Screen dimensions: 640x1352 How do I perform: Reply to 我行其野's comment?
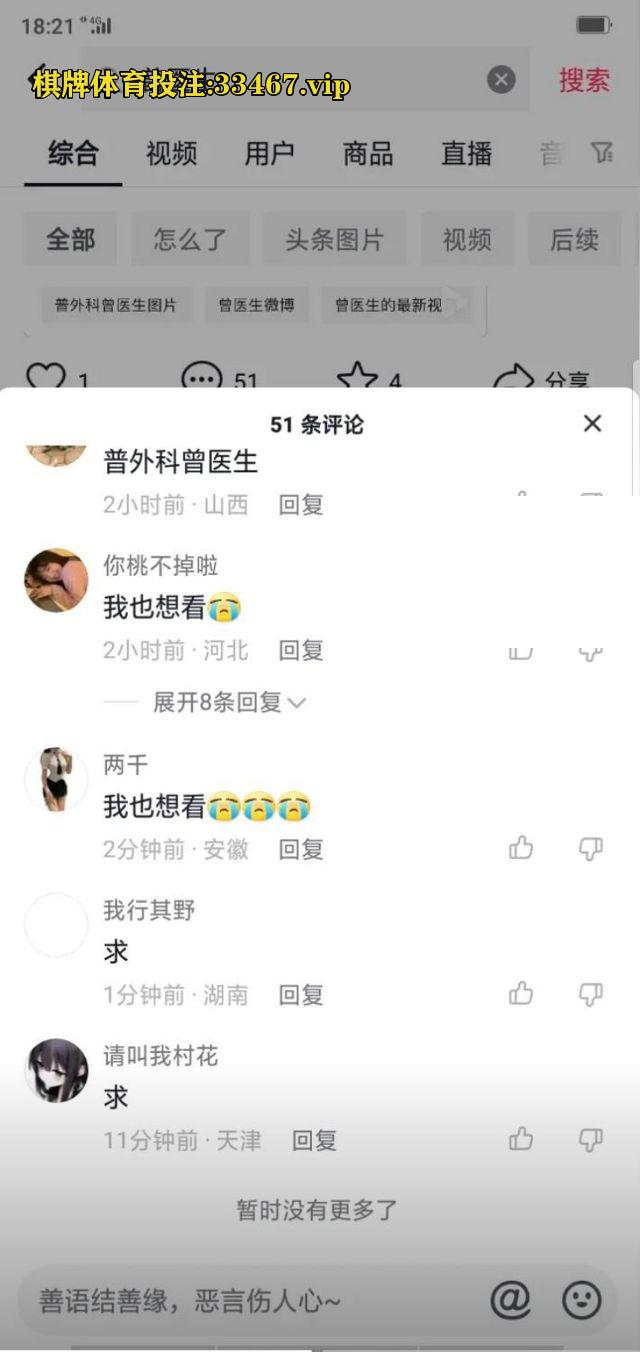coord(300,995)
